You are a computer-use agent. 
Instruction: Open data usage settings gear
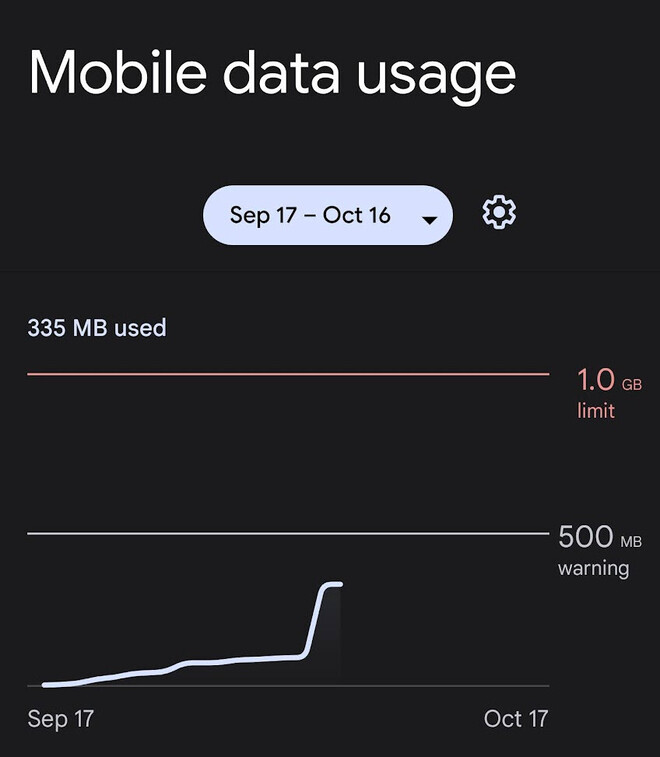499,212
